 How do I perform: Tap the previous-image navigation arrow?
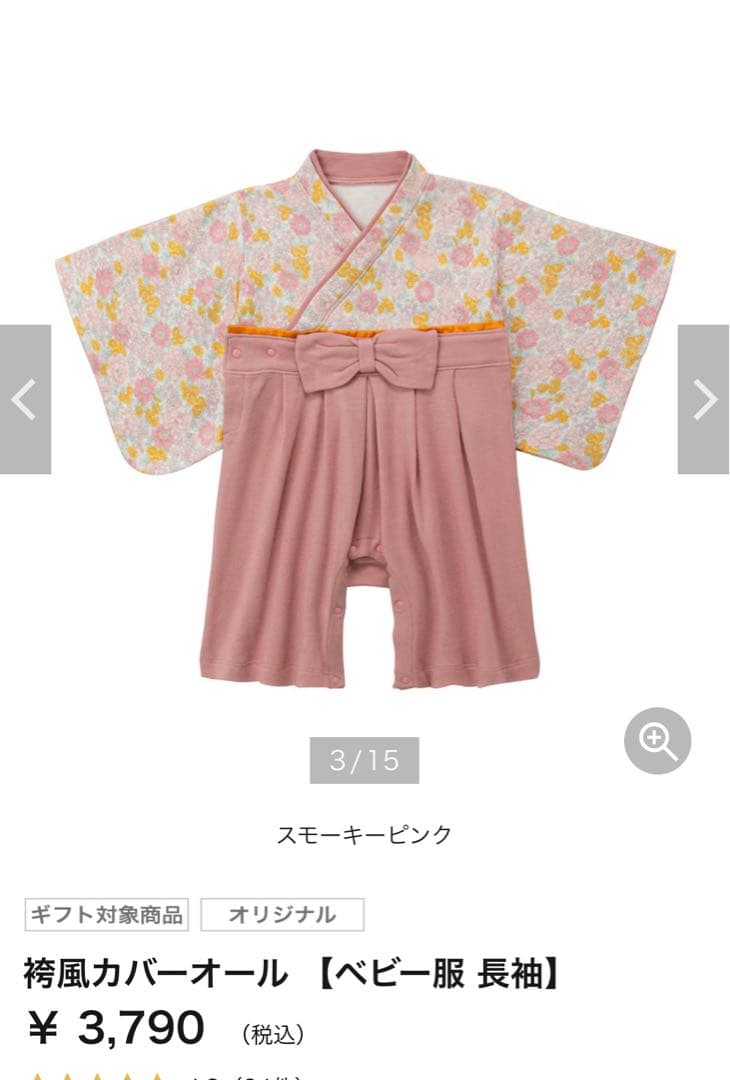[x=22, y=400]
